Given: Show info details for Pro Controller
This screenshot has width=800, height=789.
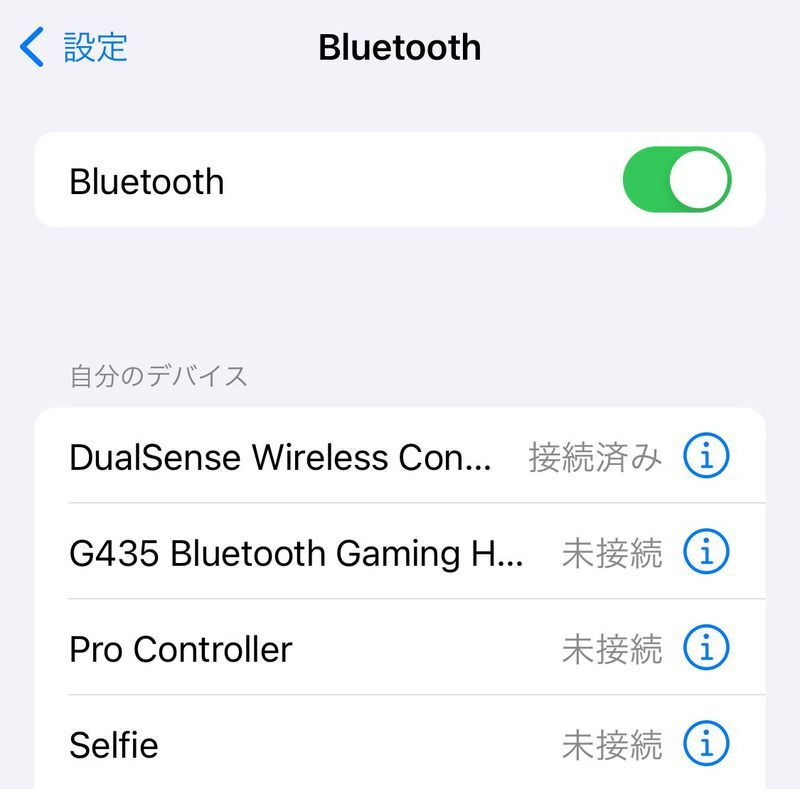Looking at the screenshot, I should pyautogui.click(x=706, y=649).
